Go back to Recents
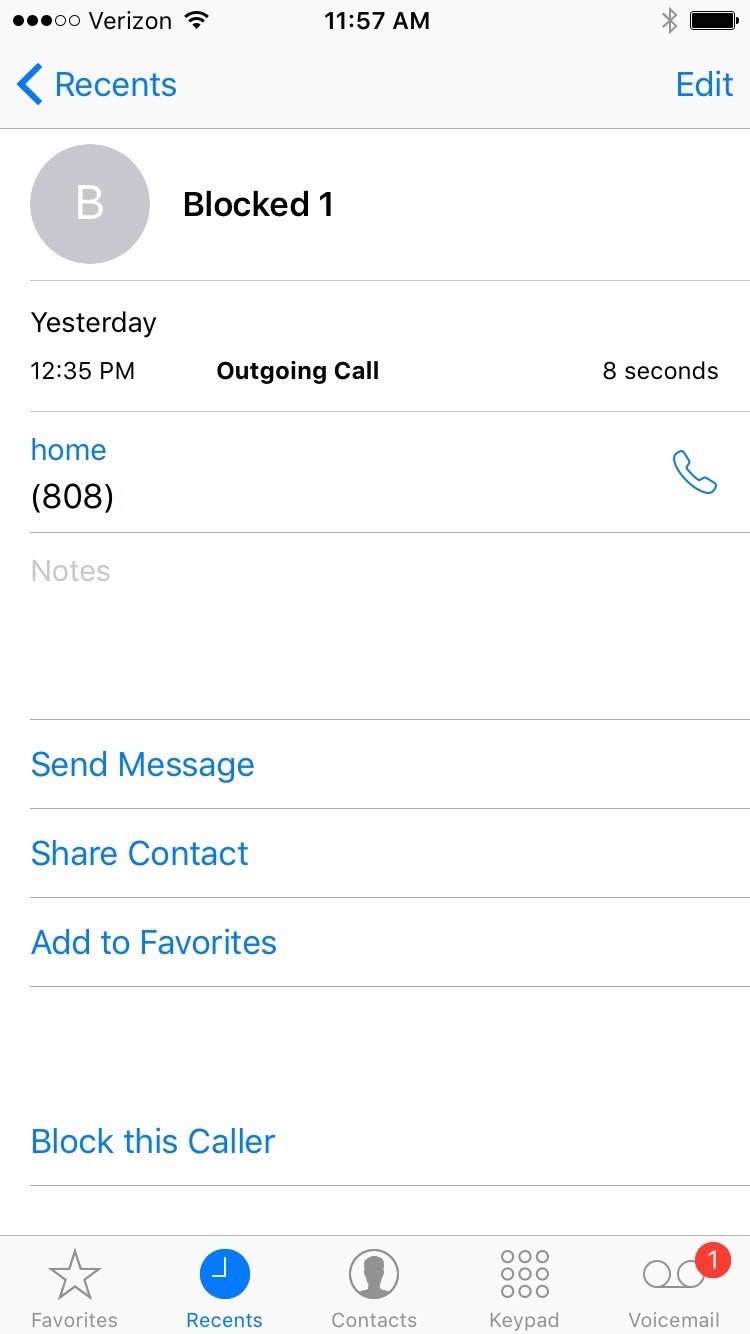 pyautogui.click(x=97, y=85)
